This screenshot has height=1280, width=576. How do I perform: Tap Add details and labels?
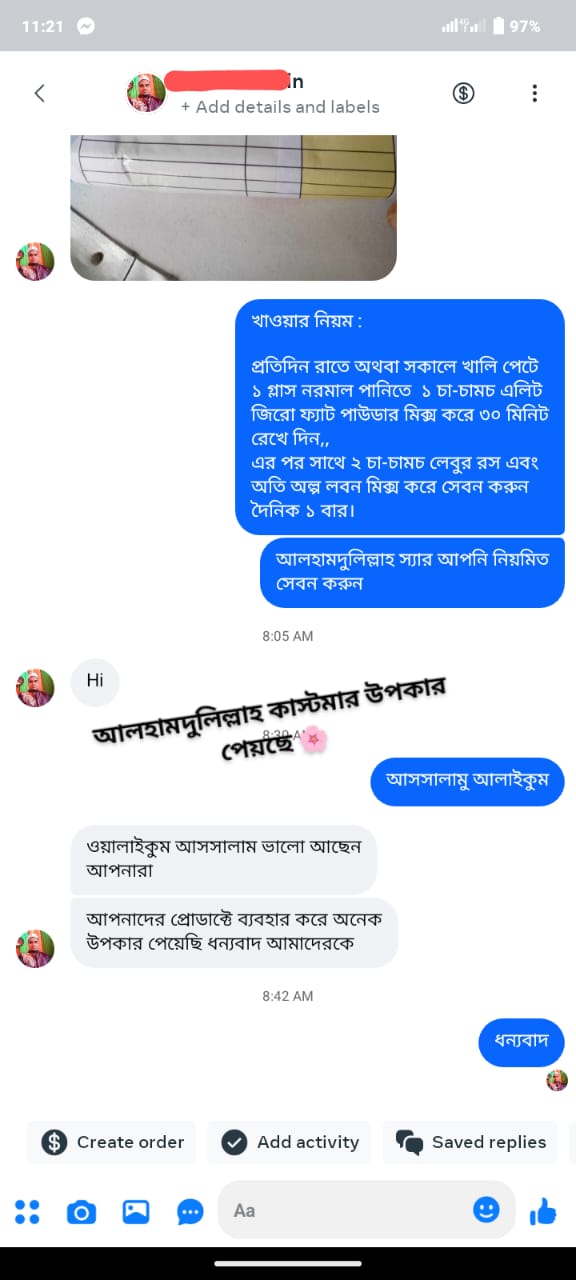point(280,106)
